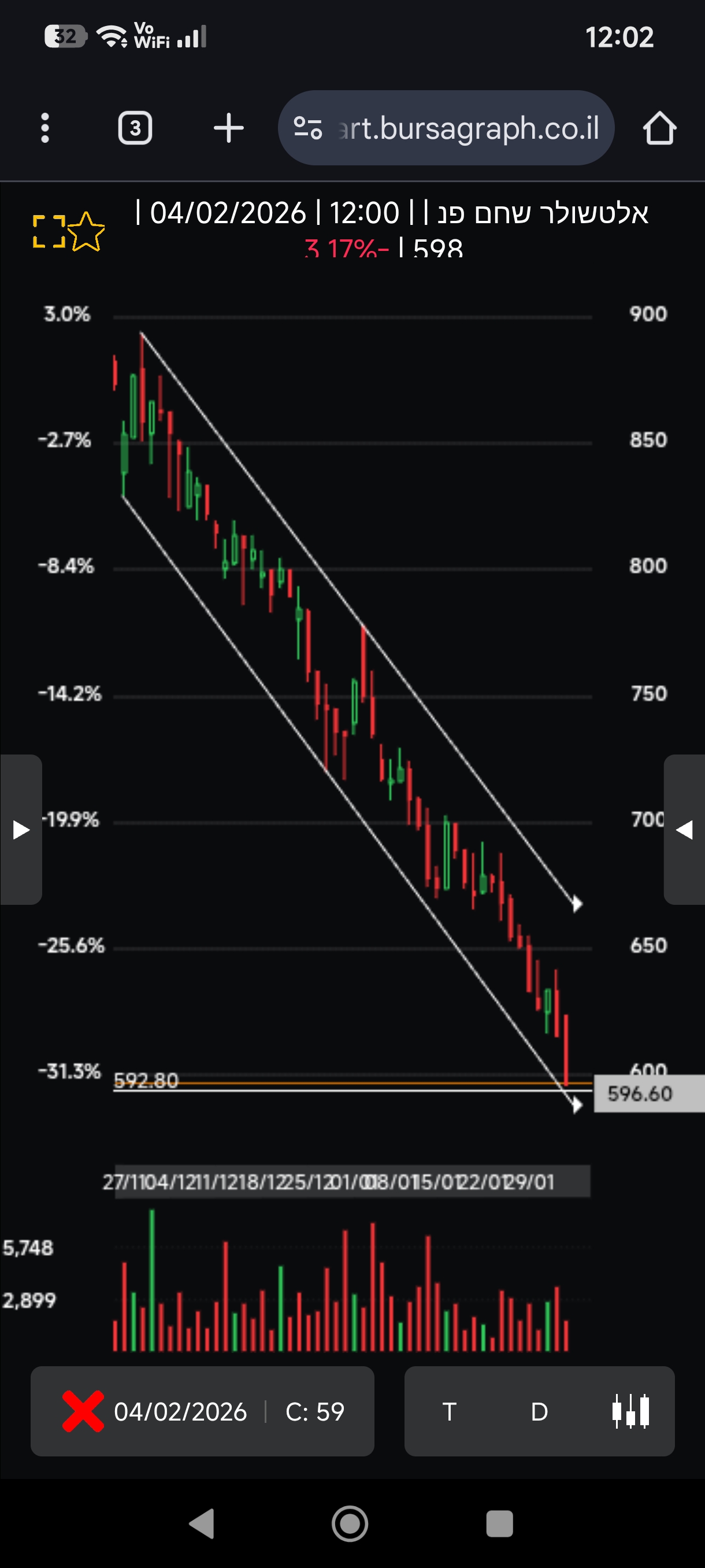Viewport: 705px width, 1568px height.
Task: Go to the browser home page
Action: coord(659,128)
